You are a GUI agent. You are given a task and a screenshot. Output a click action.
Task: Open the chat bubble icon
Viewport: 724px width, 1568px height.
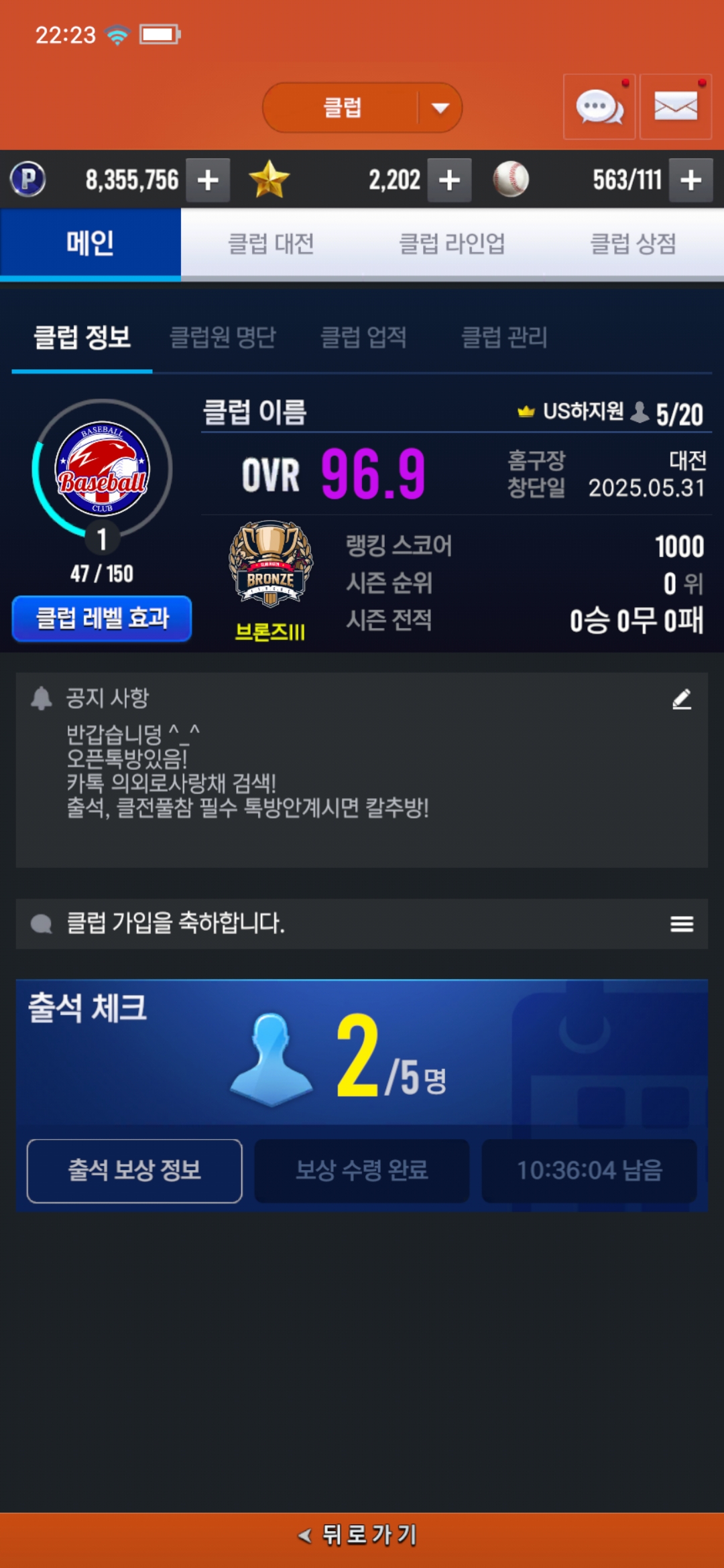(599, 107)
